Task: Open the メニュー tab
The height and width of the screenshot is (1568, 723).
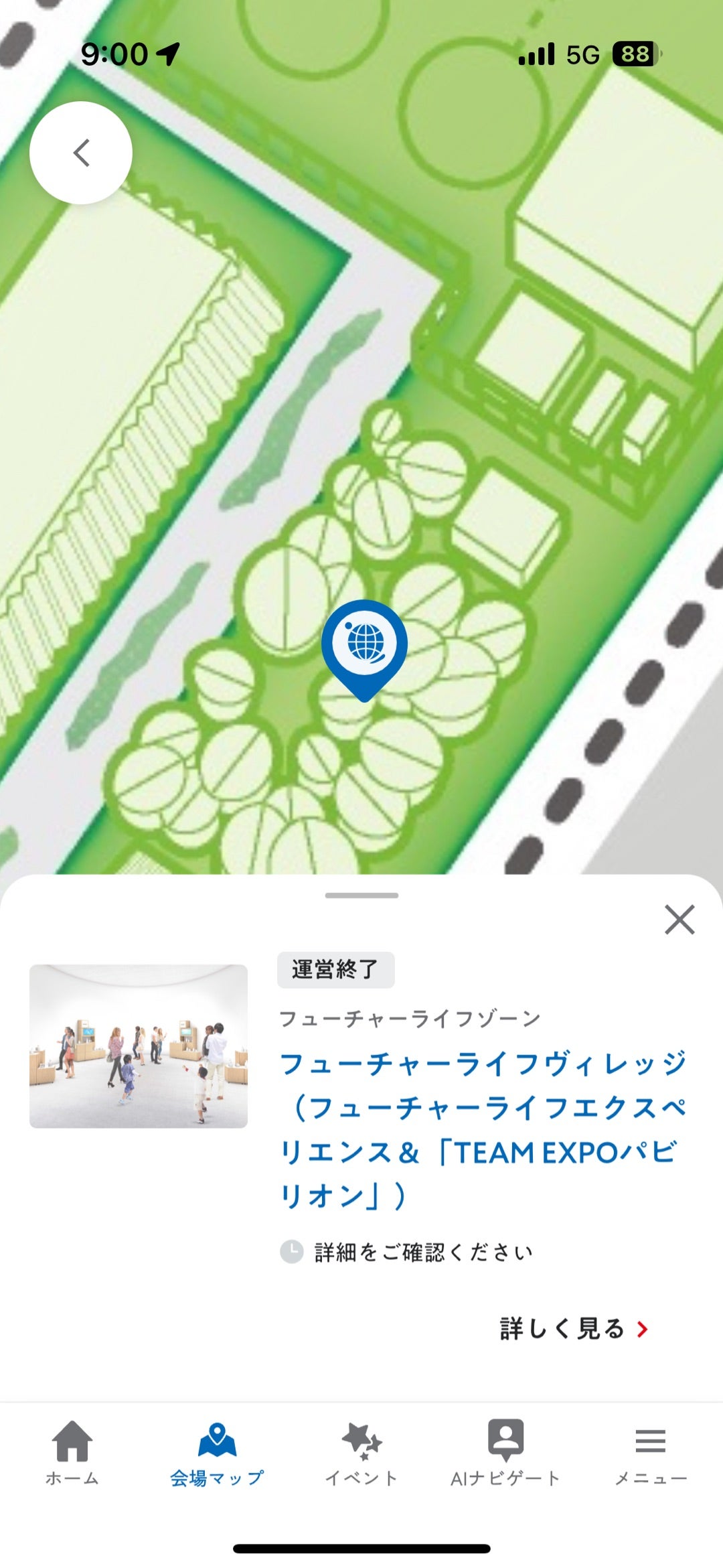Action: point(651,1453)
